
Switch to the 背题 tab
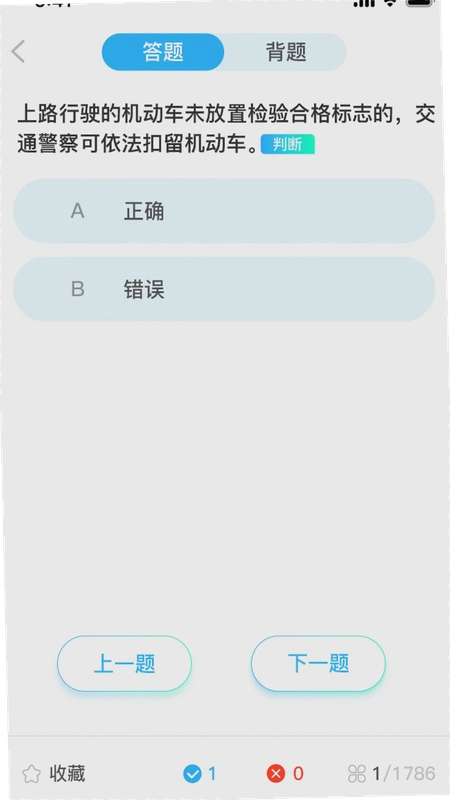tap(286, 52)
